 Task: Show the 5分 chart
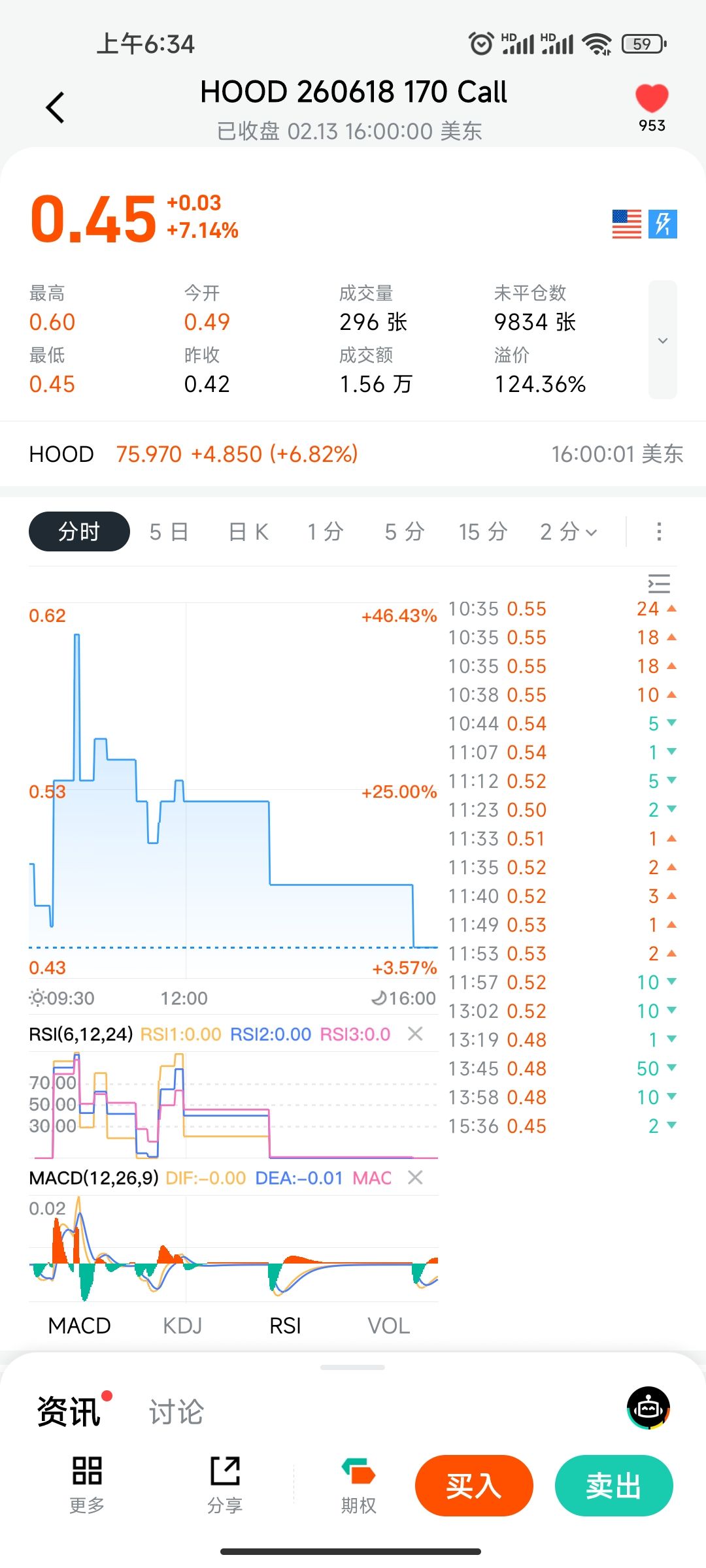coord(405,532)
